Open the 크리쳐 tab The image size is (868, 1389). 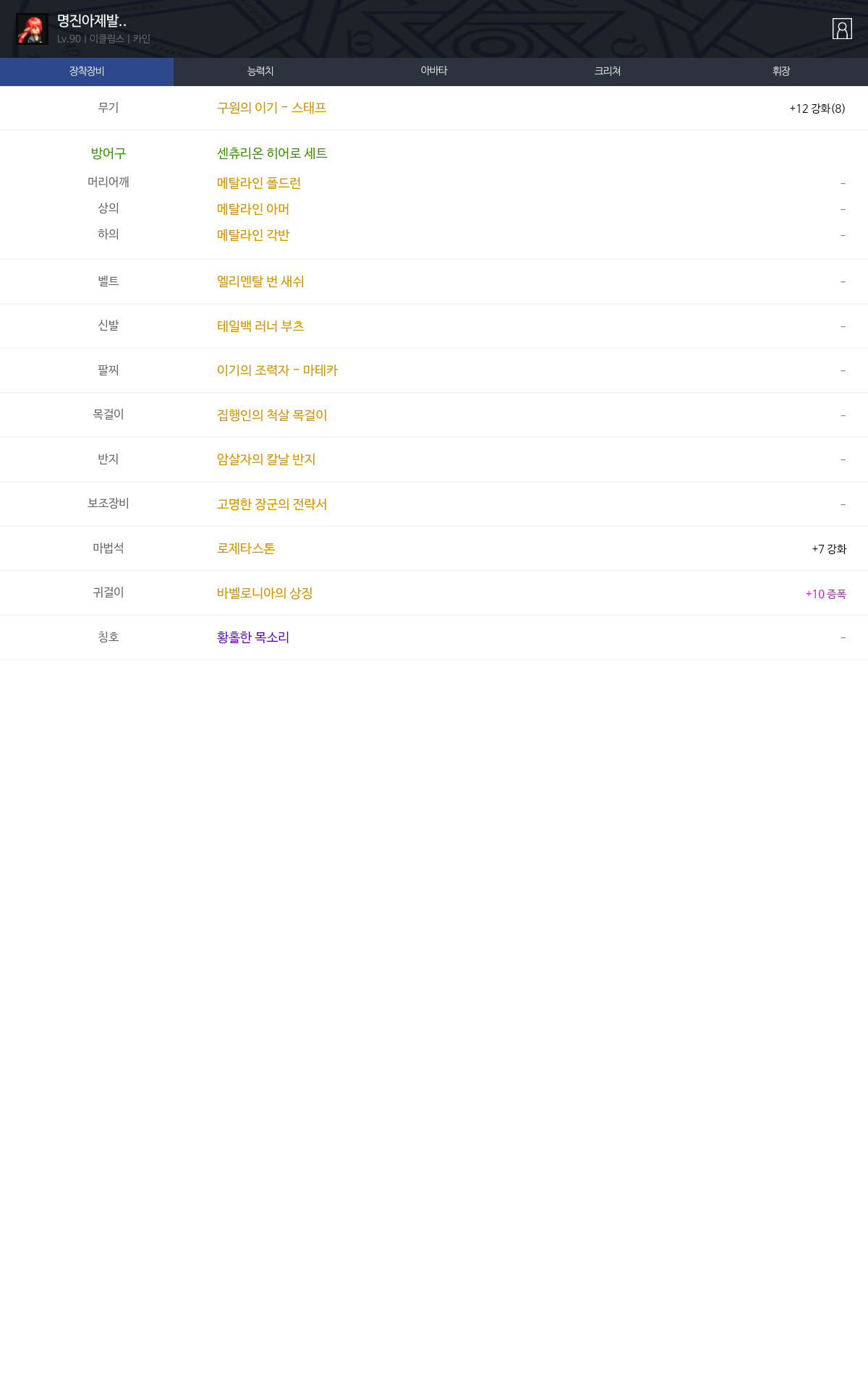(x=608, y=72)
